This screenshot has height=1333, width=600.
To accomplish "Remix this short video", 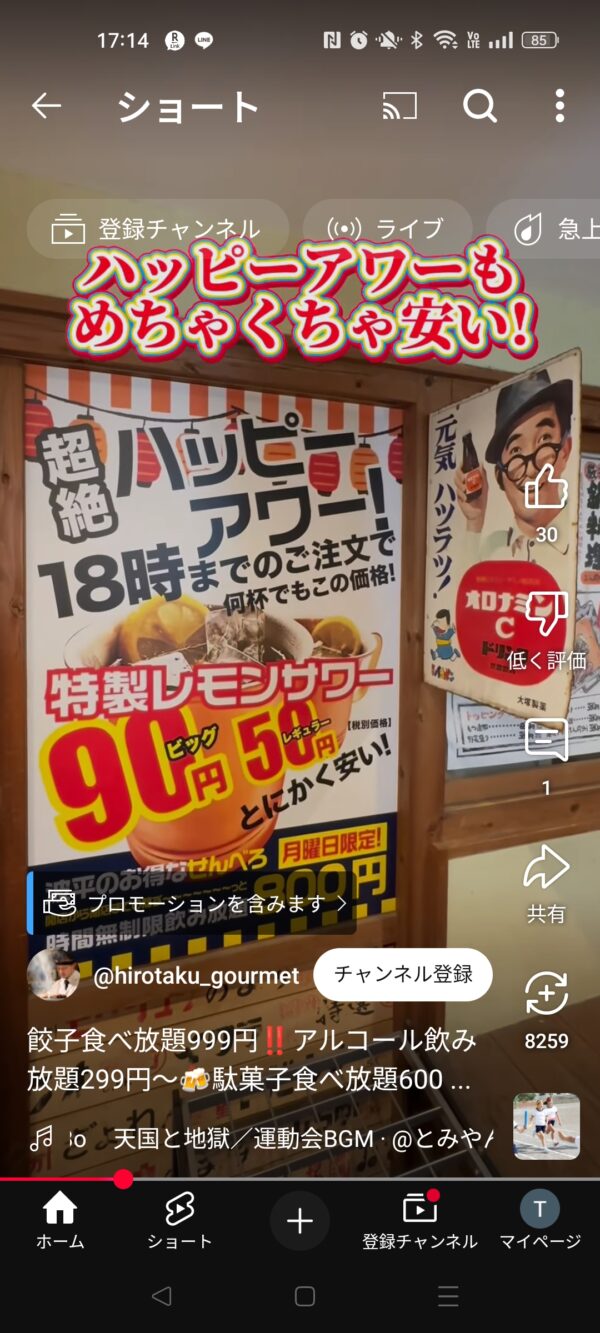I will tap(546, 994).
